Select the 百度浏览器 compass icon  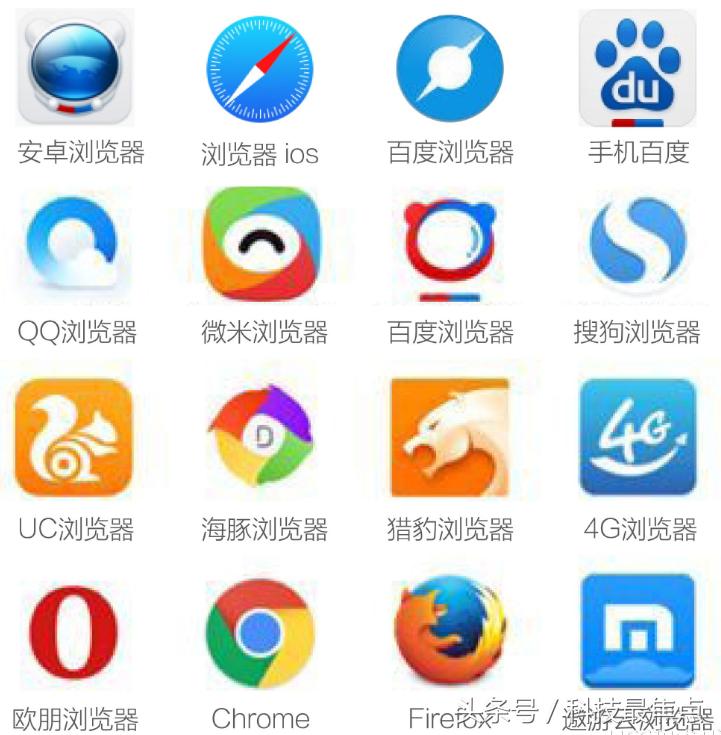coord(448,63)
